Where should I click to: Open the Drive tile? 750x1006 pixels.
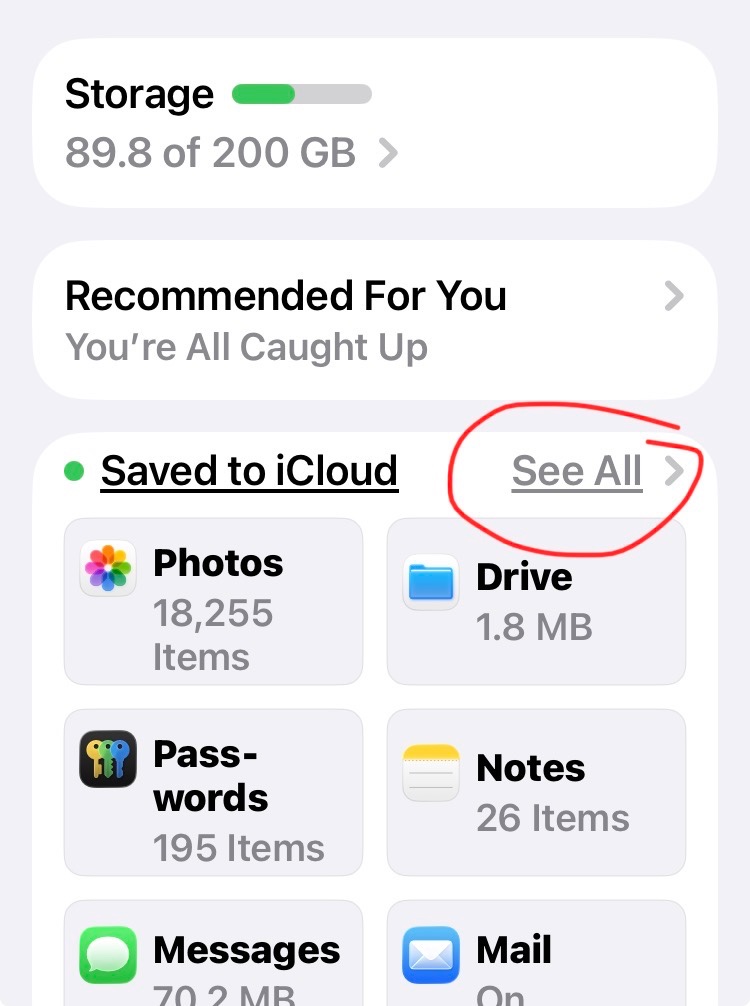[x=536, y=602]
